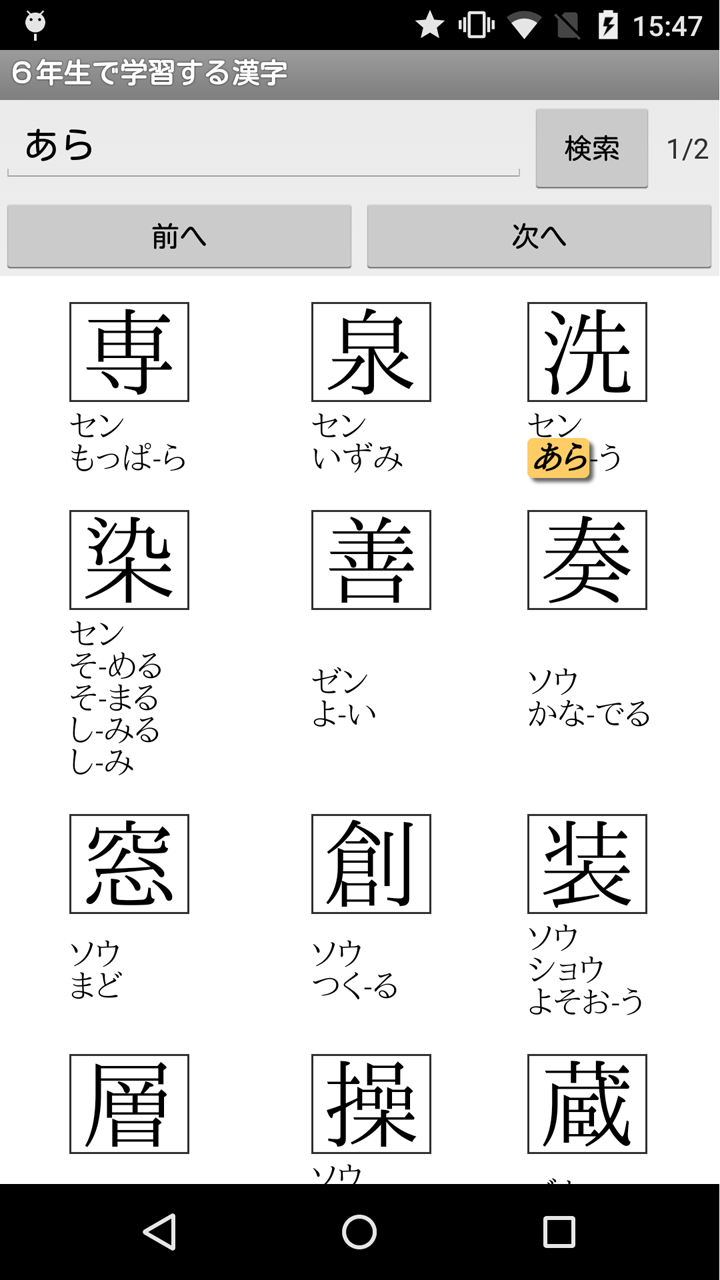Open the kanji 染 tile
The height and width of the screenshot is (1280, 720).
point(129,560)
